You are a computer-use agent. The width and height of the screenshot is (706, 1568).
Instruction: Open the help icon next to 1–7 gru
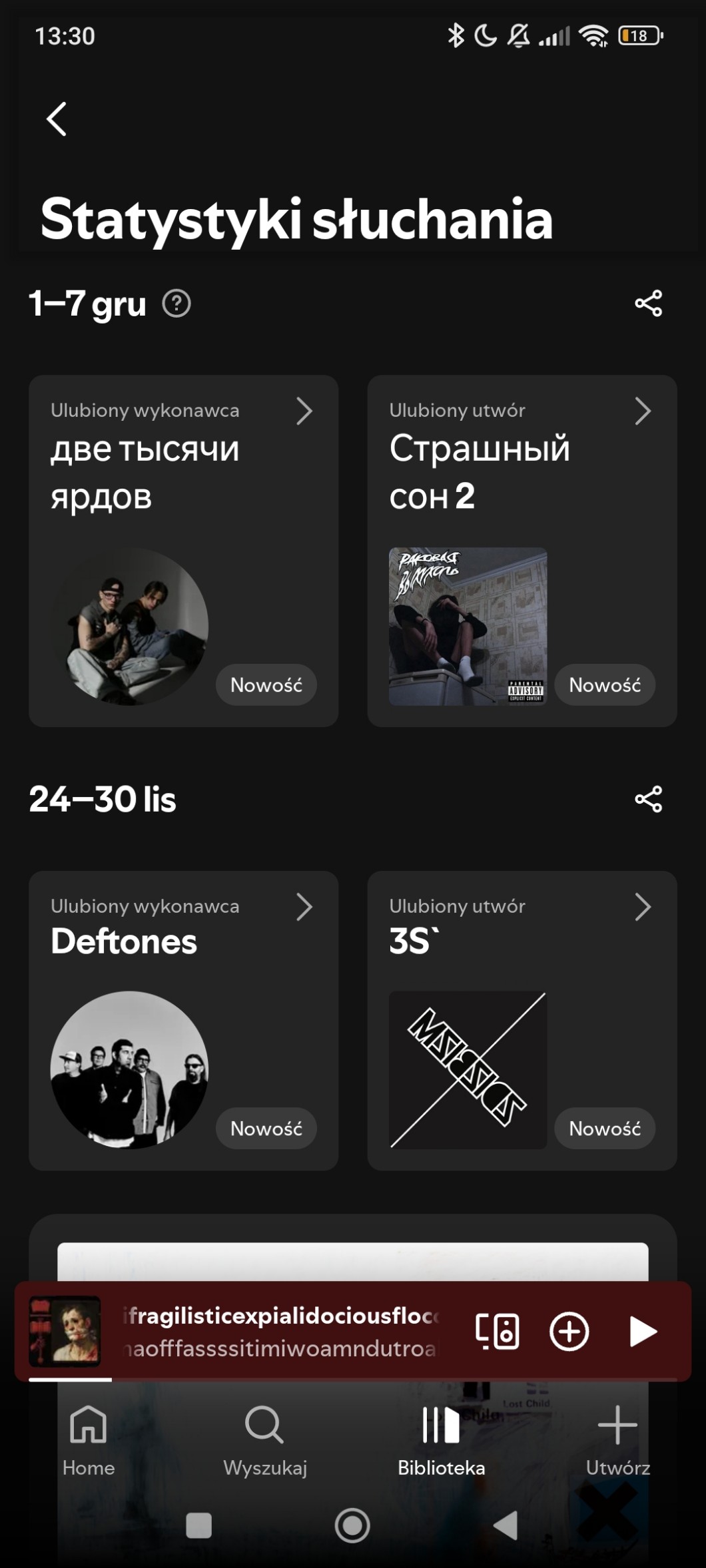click(x=176, y=304)
